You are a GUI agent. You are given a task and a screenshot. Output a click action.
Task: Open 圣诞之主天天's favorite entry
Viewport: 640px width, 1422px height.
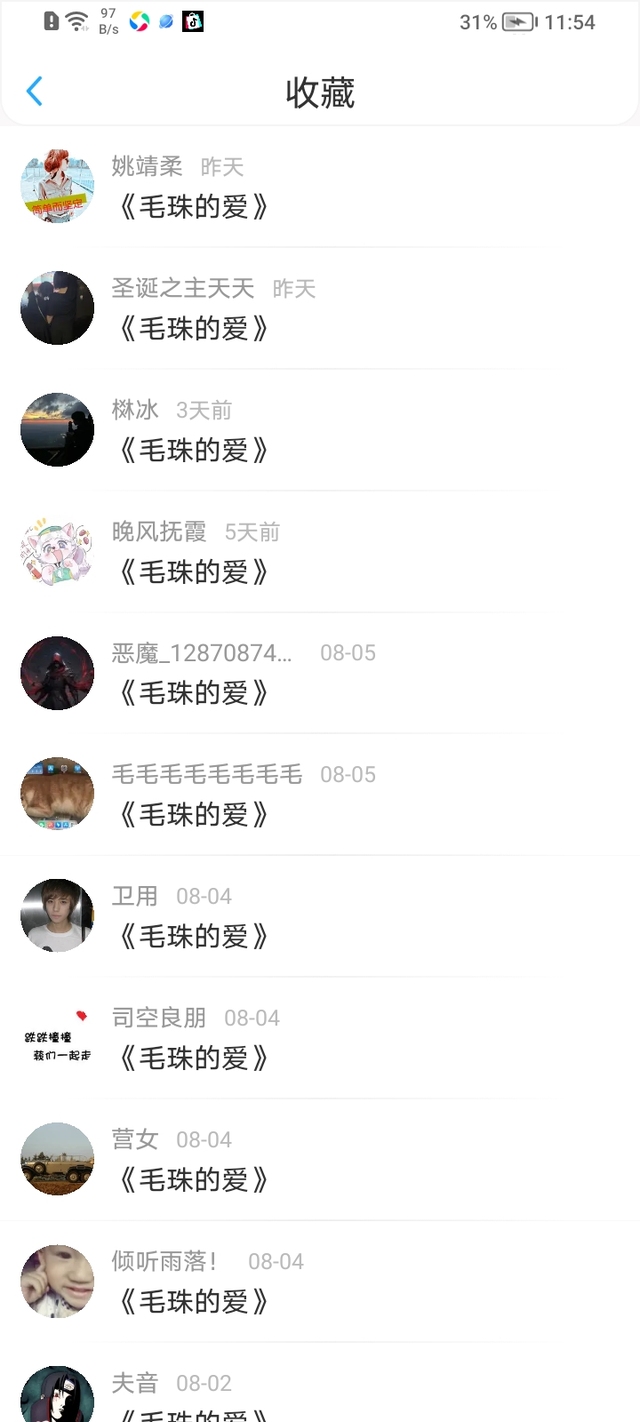coord(320,309)
